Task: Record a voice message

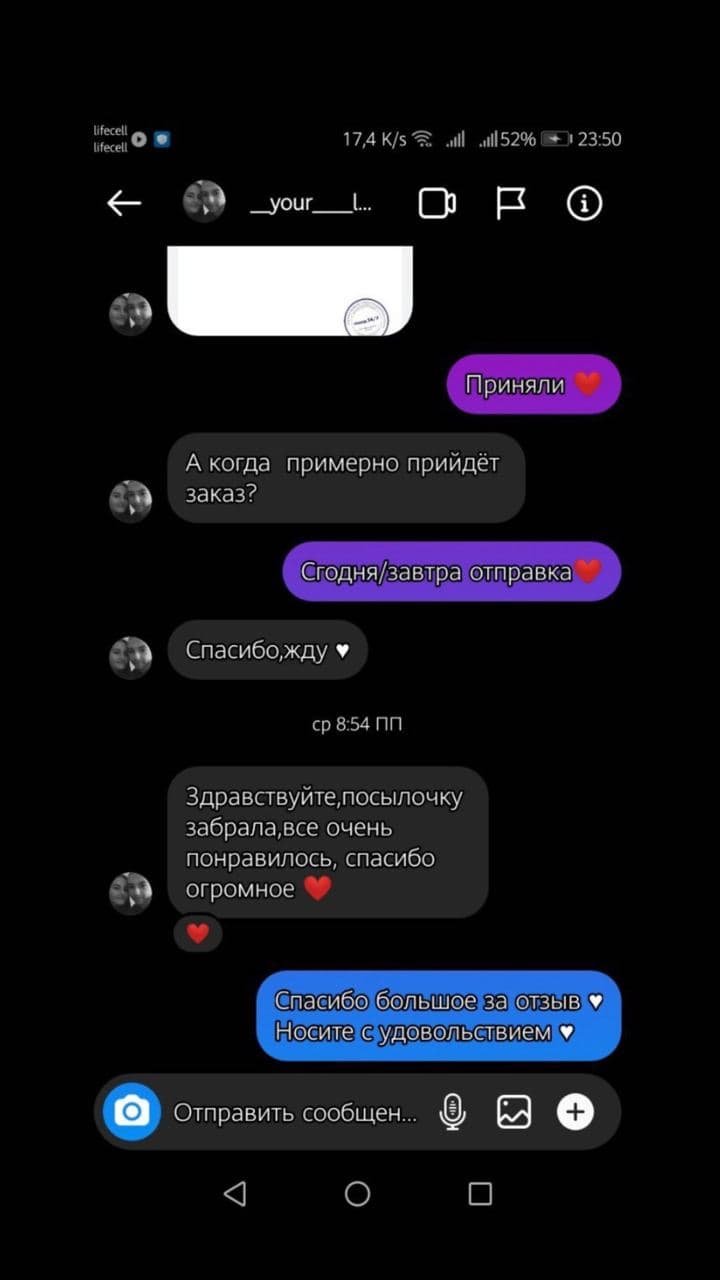Action: pyautogui.click(x=453, y=1111)
